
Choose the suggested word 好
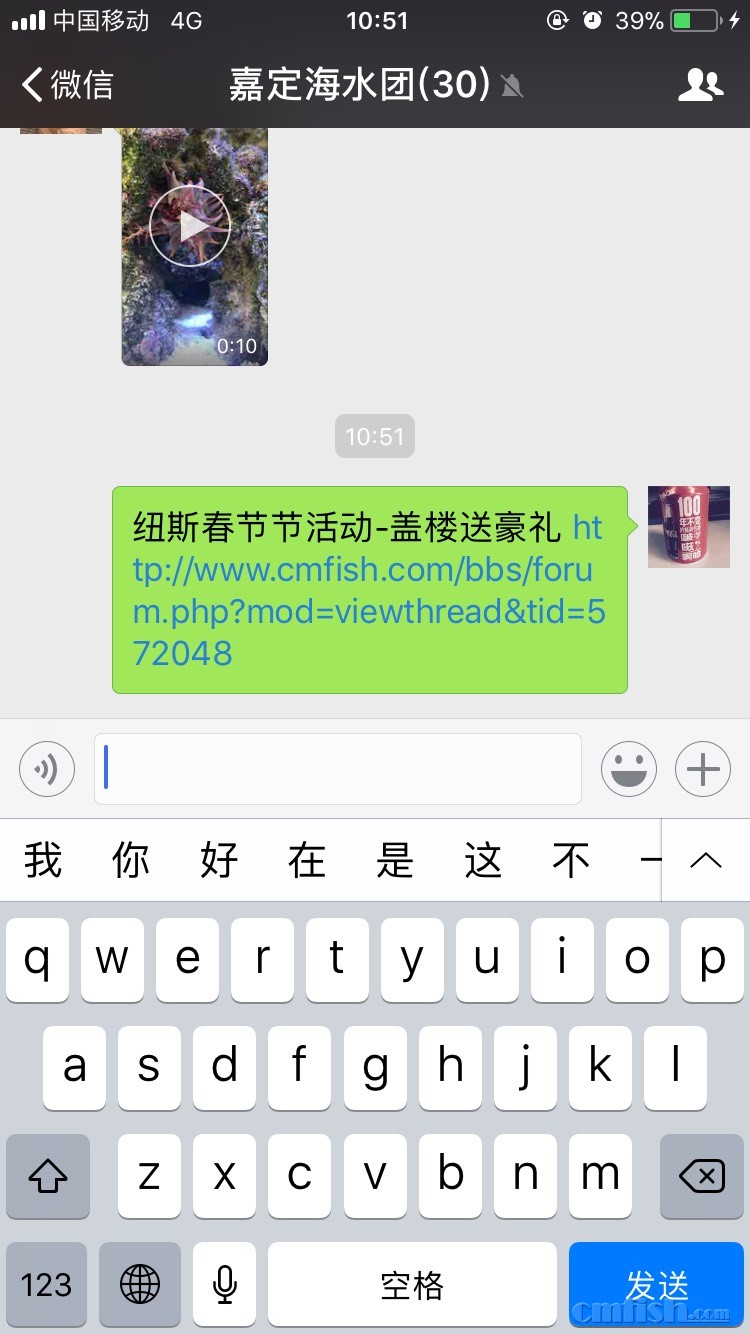tap(219, 860)
